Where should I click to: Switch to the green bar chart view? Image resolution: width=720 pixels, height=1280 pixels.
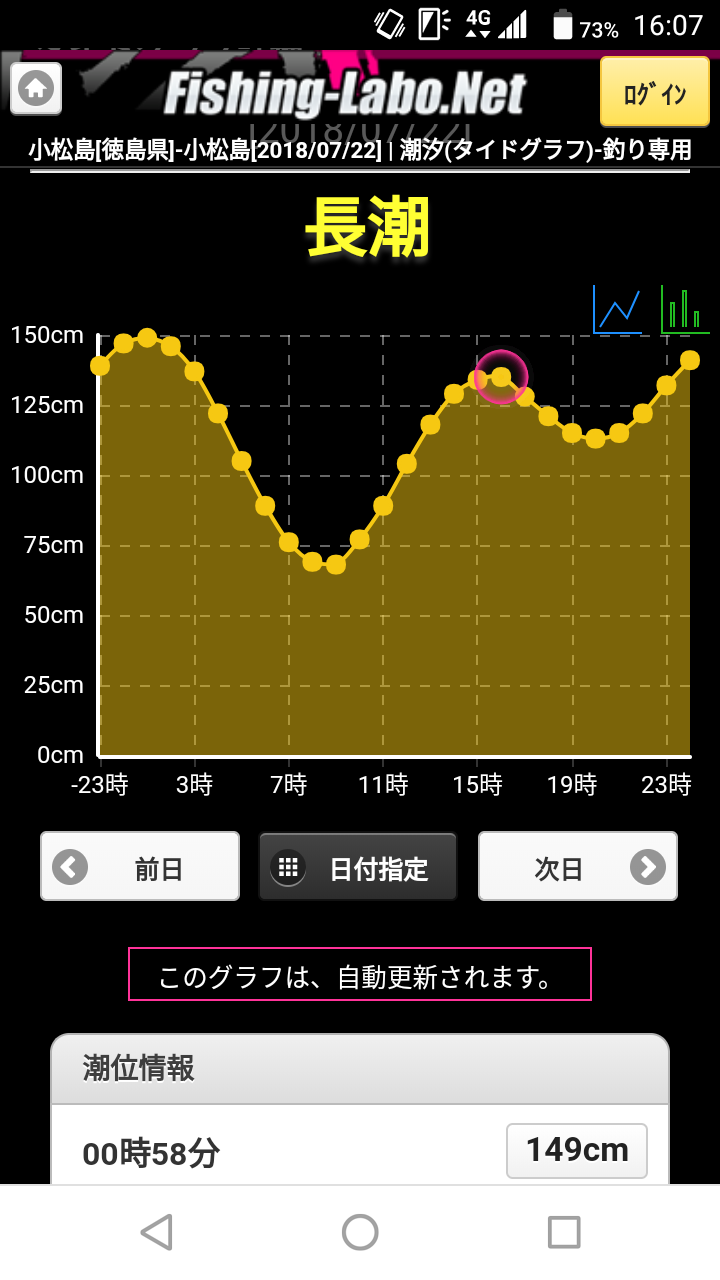(x=685, y=309)
